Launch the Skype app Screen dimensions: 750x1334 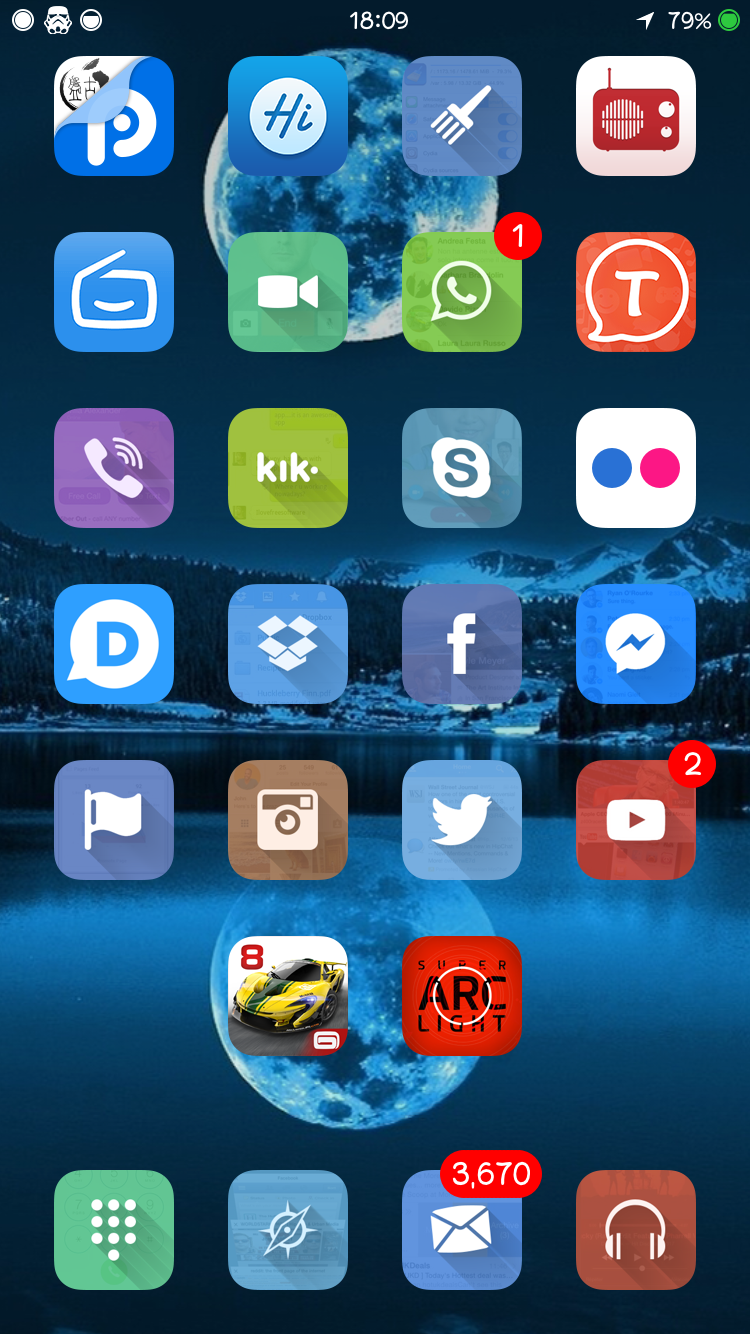tap(461, 468)
